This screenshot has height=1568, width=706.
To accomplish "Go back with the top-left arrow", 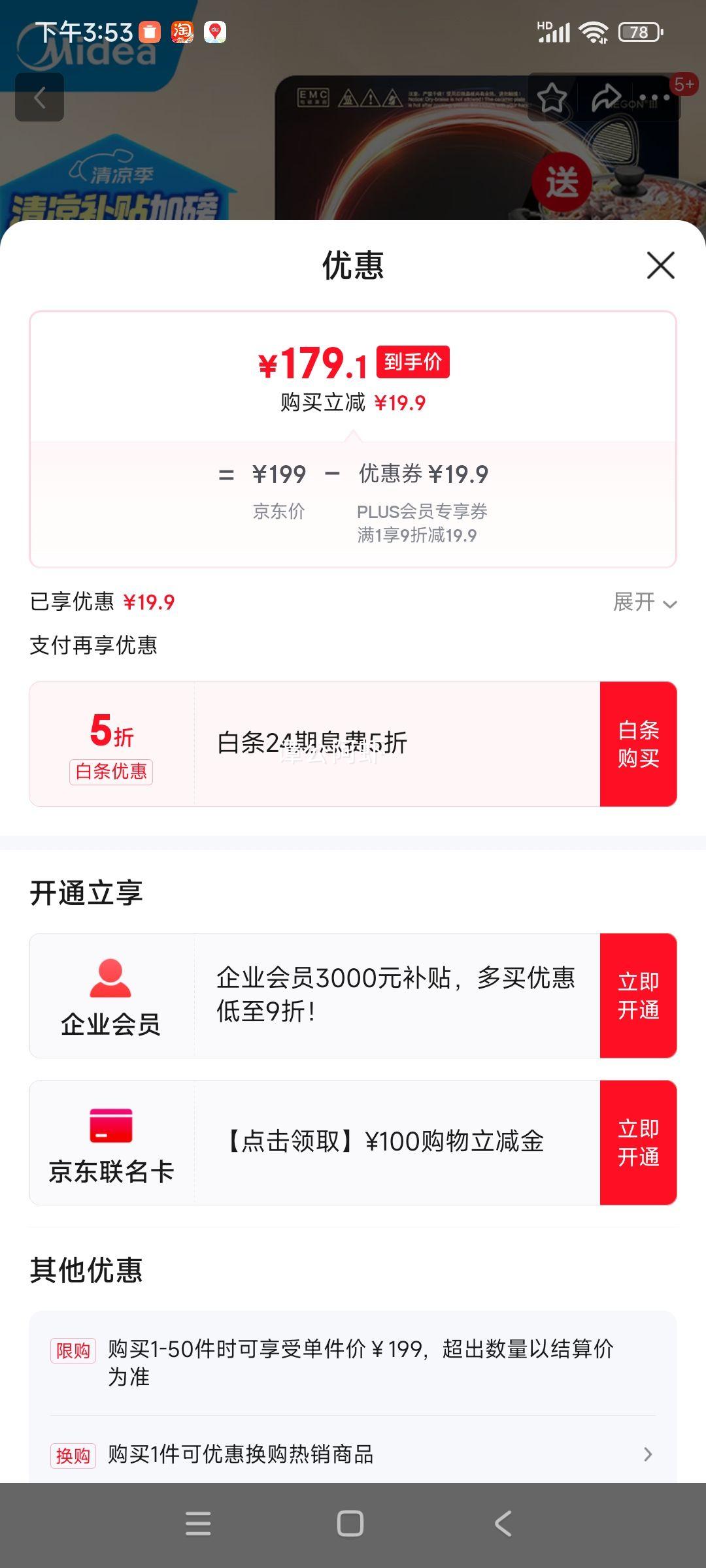I will [40, 98].
